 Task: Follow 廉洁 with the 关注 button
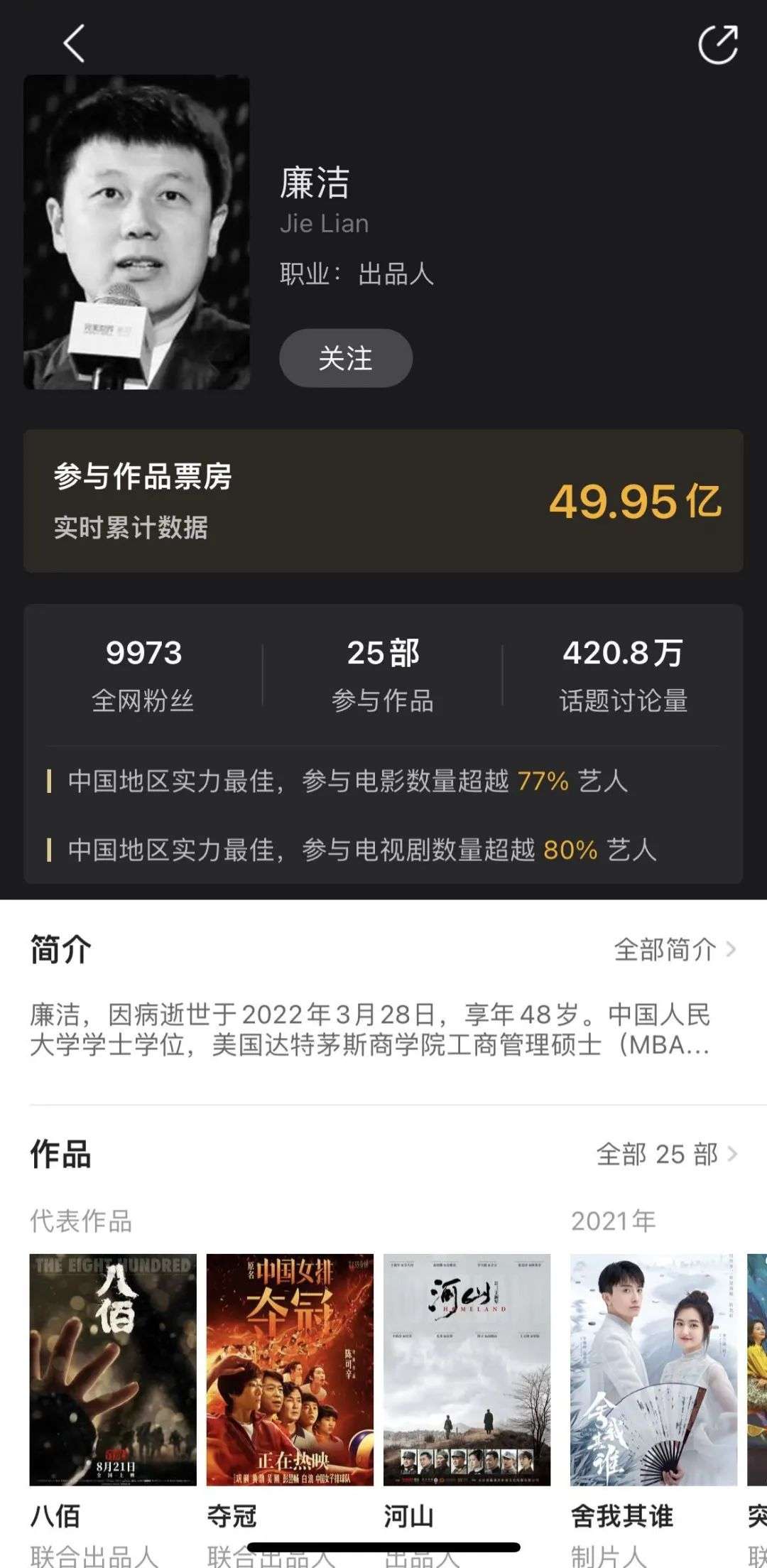[345, 358]
